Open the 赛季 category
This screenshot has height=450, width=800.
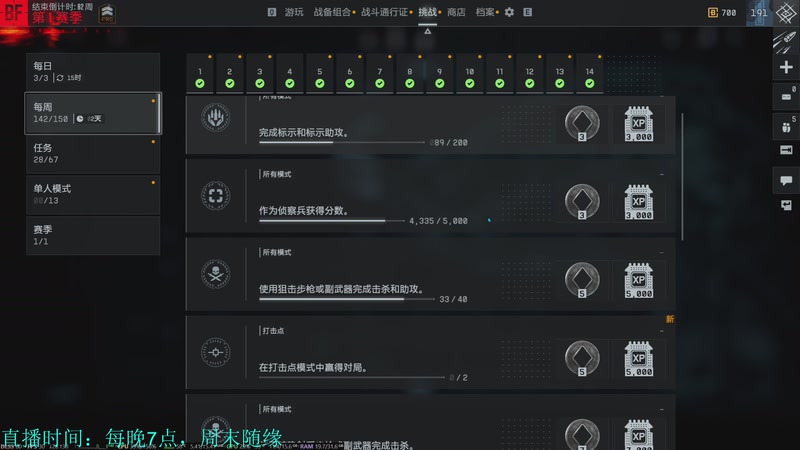coord(93,235)
